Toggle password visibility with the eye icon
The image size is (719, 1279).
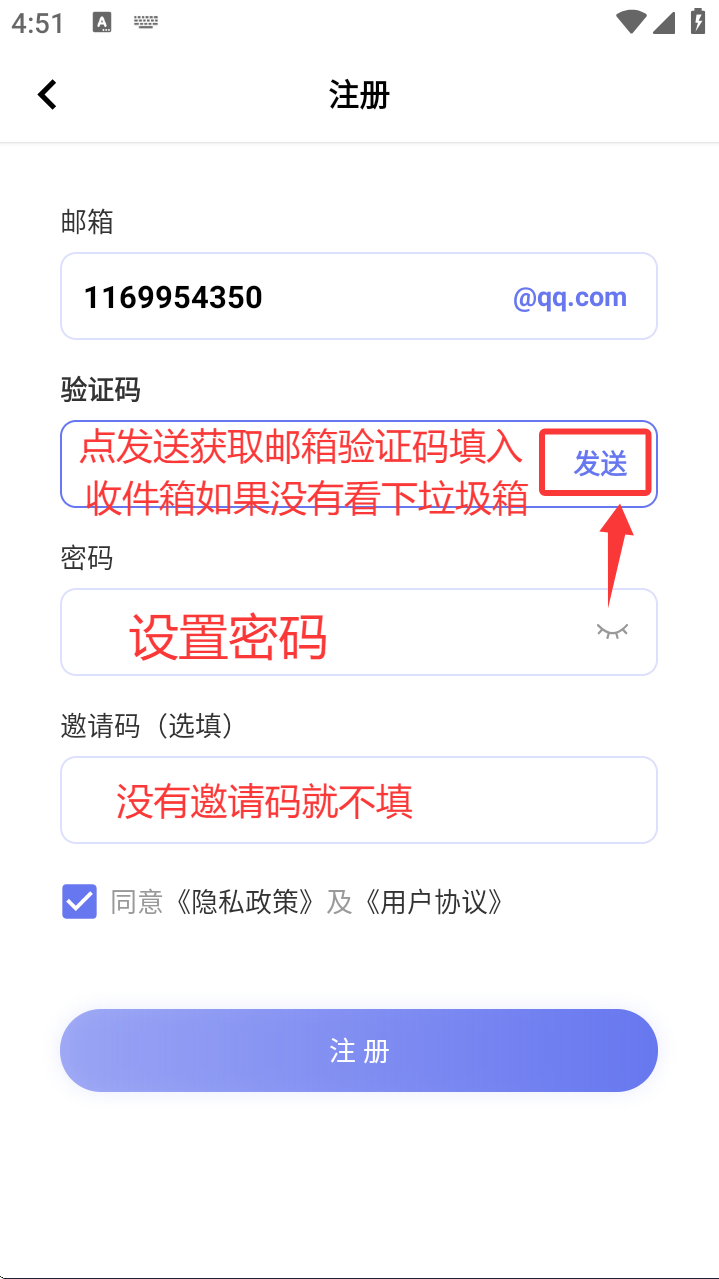pos(612,631)
